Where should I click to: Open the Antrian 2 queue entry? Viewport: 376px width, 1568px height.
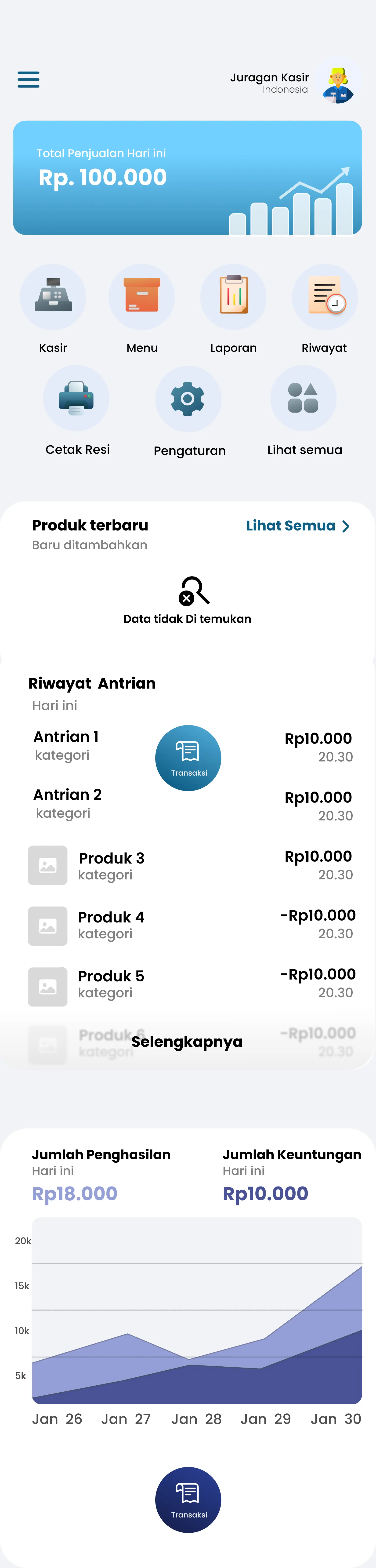coord(67,803)
